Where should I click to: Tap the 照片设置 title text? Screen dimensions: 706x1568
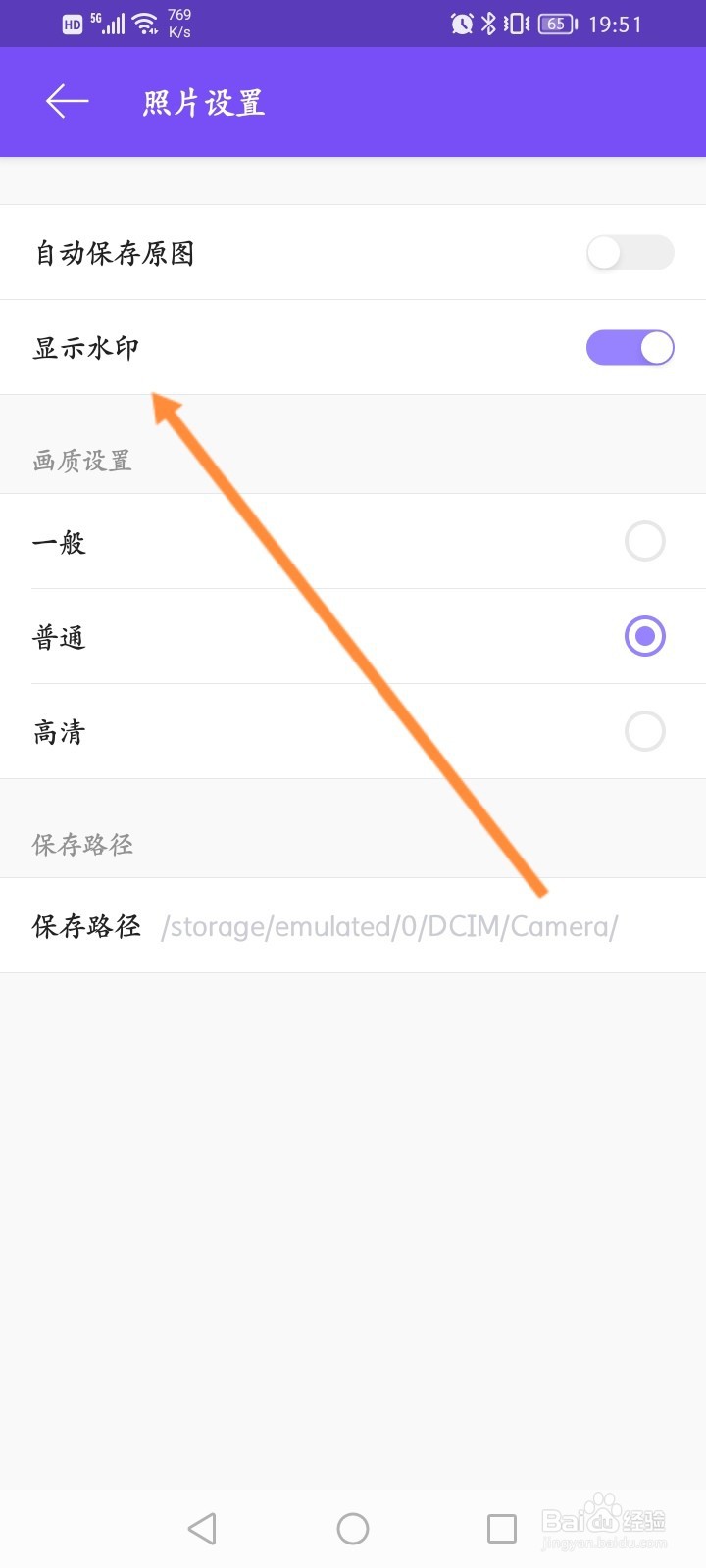[201, 102]
